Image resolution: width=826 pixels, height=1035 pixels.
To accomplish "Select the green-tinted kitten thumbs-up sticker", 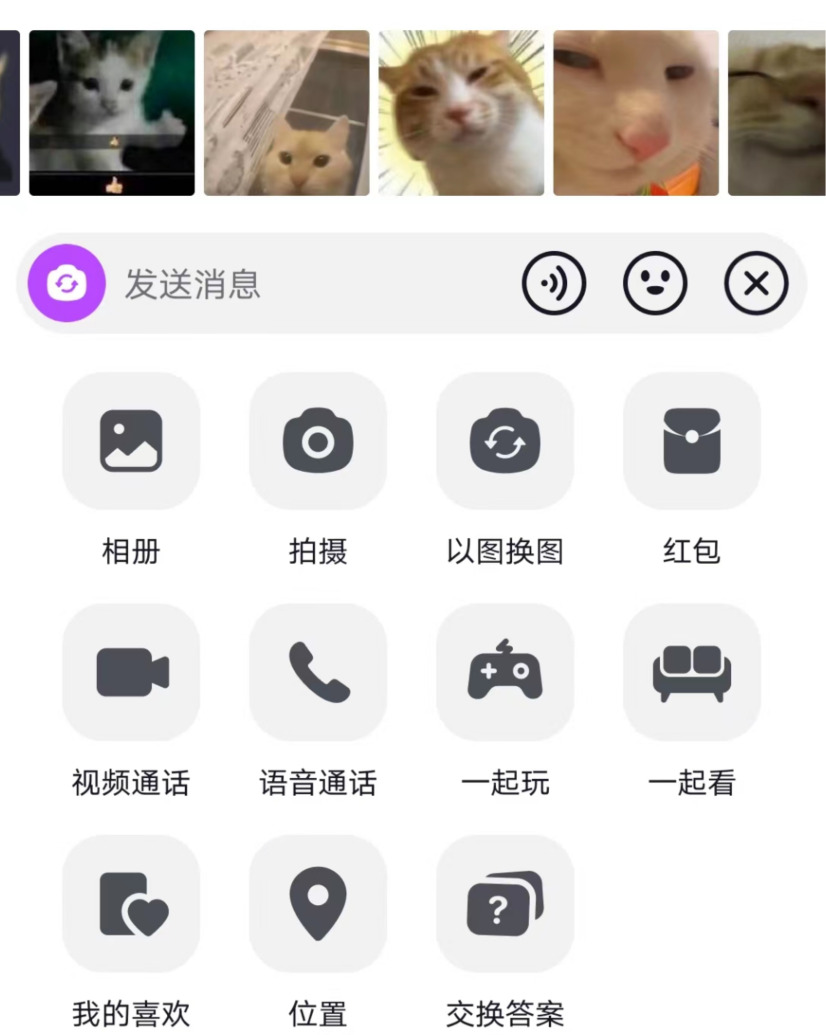I will (x=111, y=113).
